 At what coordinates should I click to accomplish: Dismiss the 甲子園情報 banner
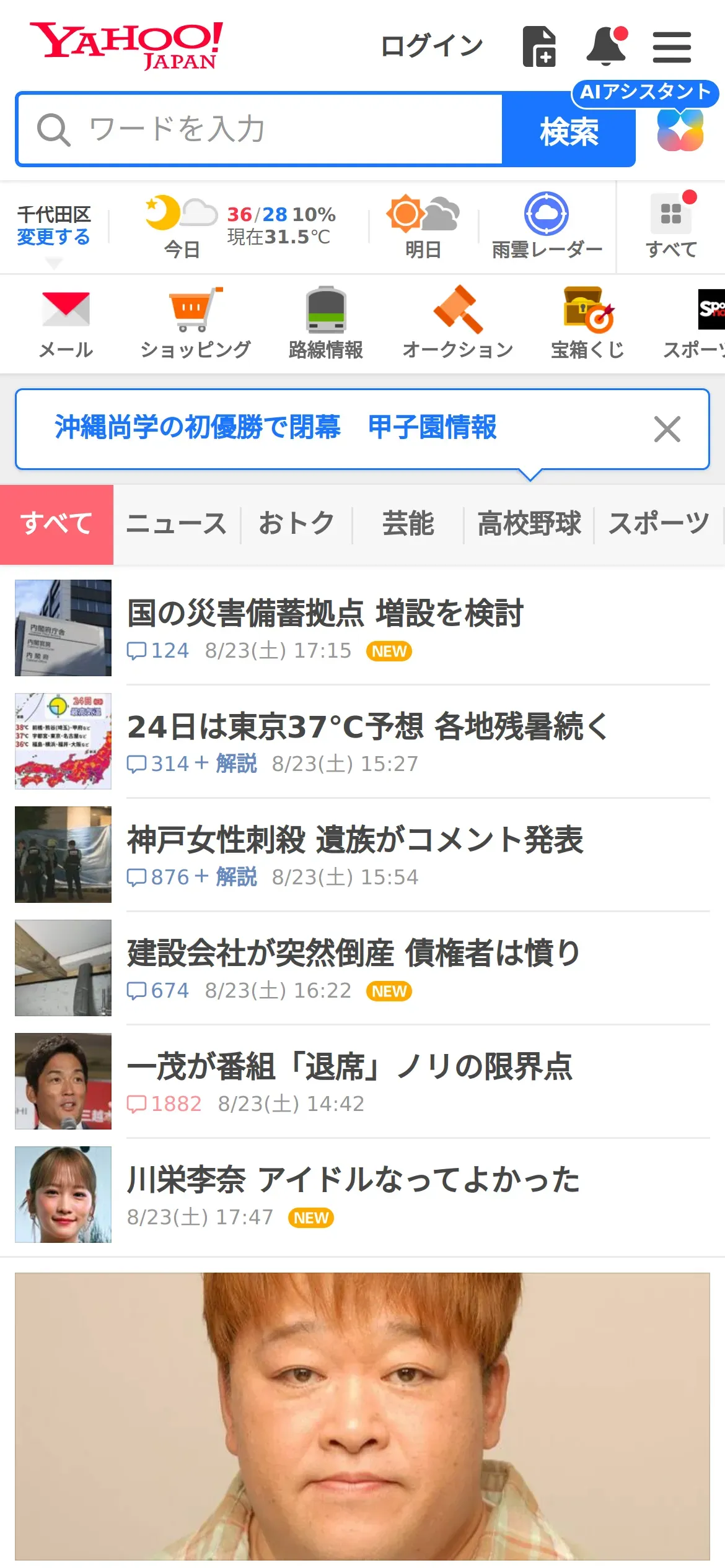[x=667, y=429]
